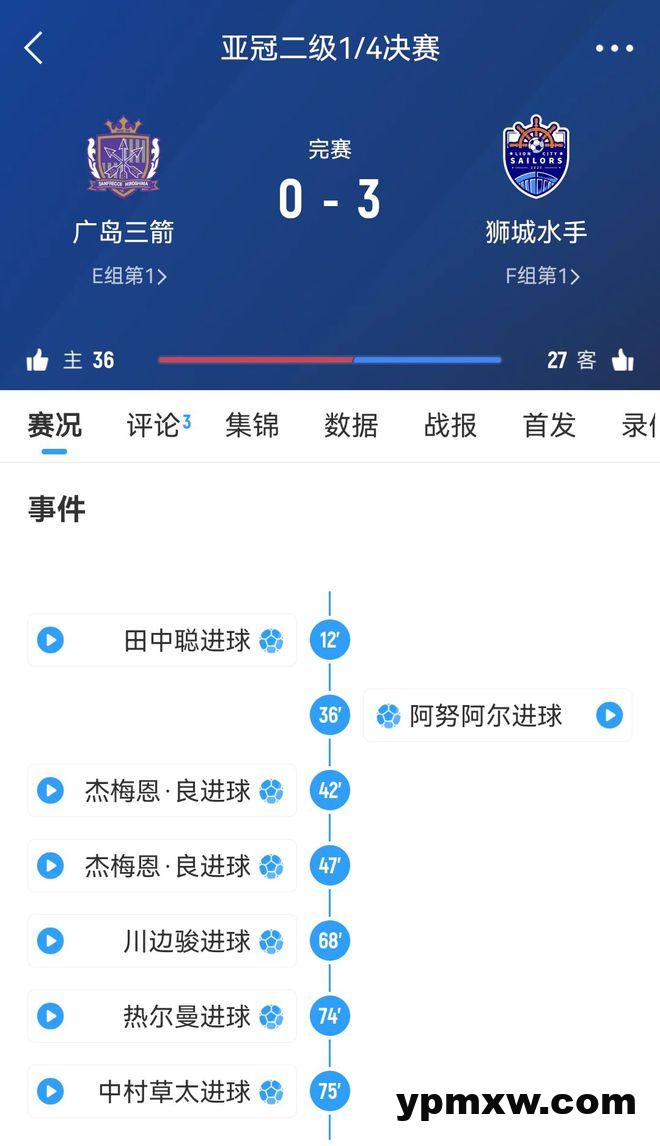Screen dimensions: 660x1146
Task: Open the three-dot overflow menu
Action: (614, 48)
